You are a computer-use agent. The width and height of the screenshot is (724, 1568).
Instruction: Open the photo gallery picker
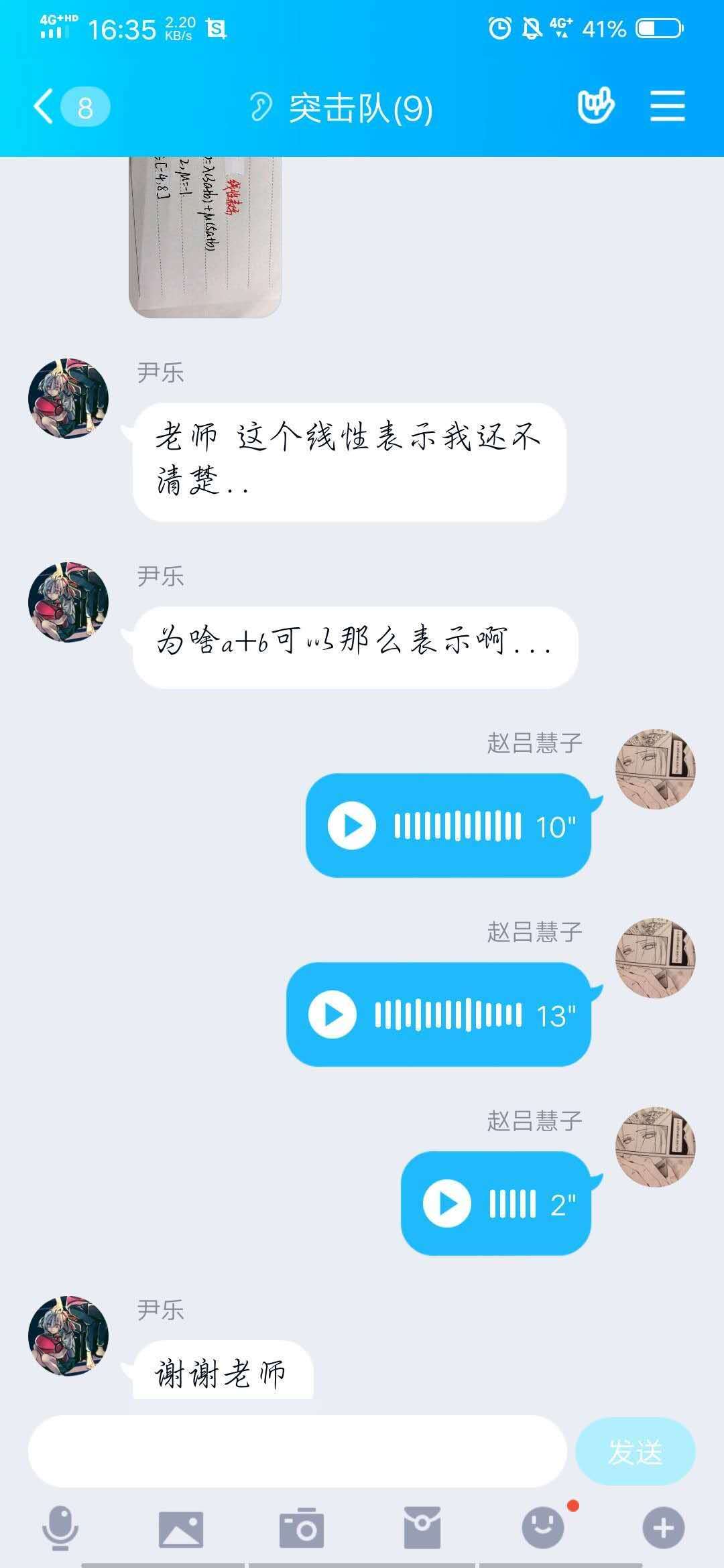pyautogui.click(x=181, y=1528)
